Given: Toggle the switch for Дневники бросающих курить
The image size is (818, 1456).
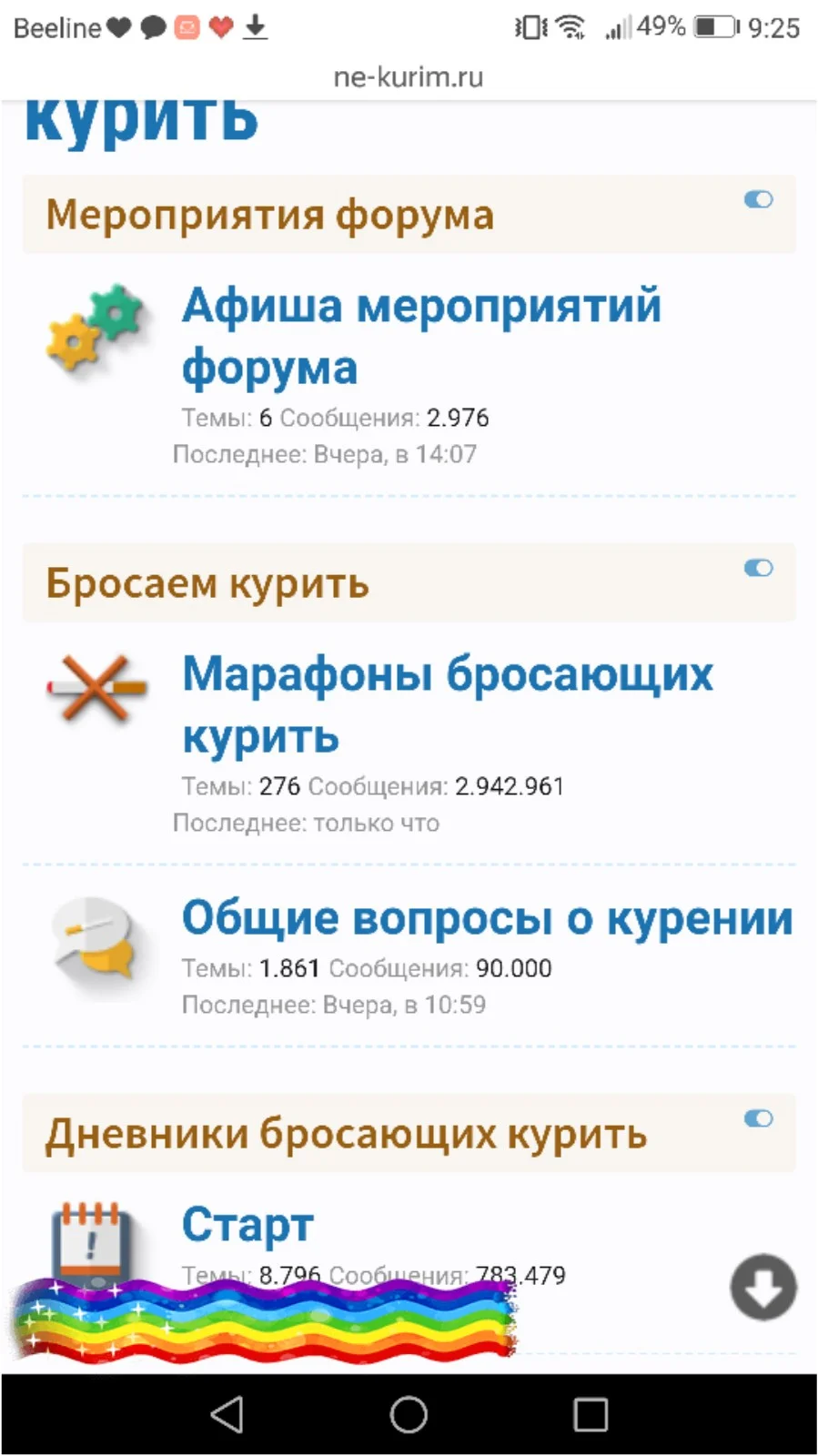Looking at the screenshot, I should (758, 1118).
